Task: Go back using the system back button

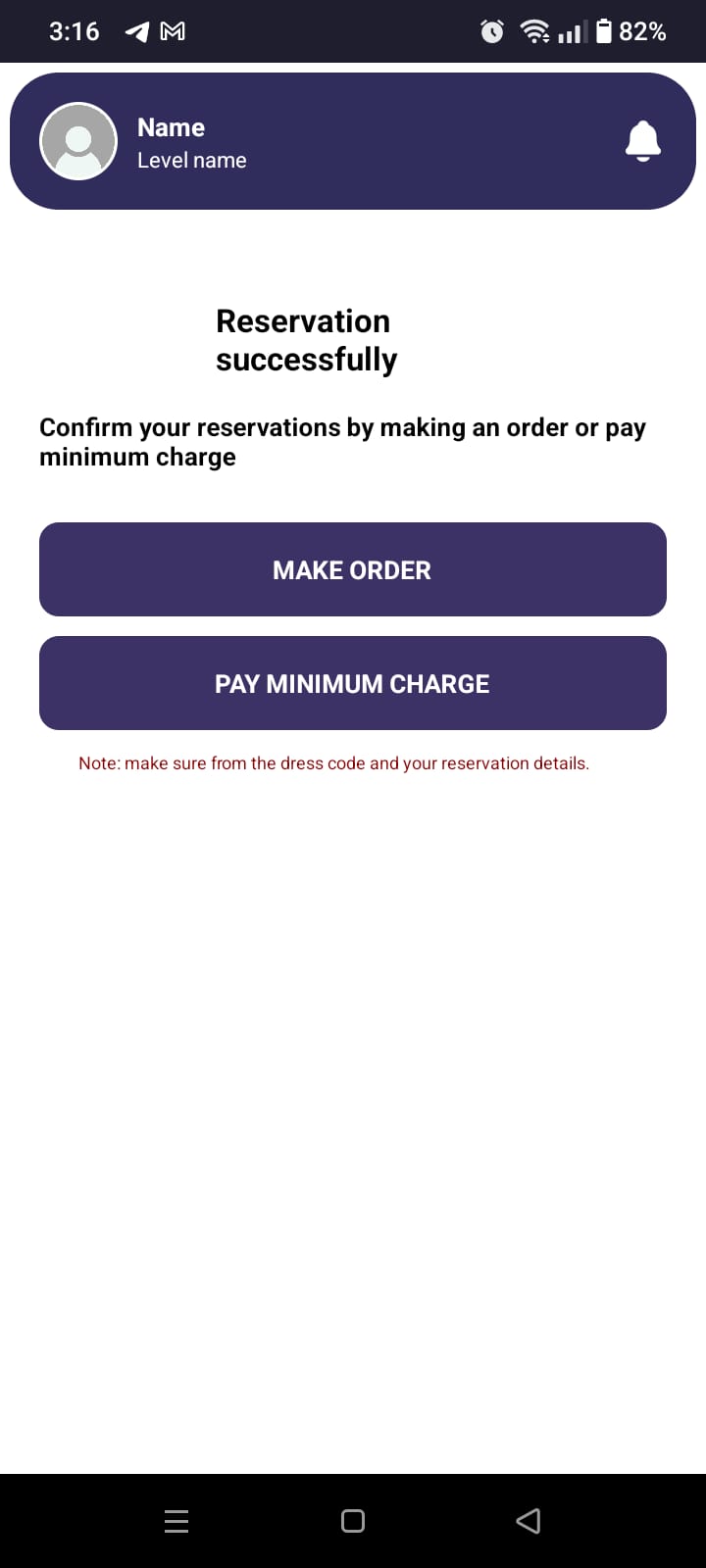Action: (529, 1520)
